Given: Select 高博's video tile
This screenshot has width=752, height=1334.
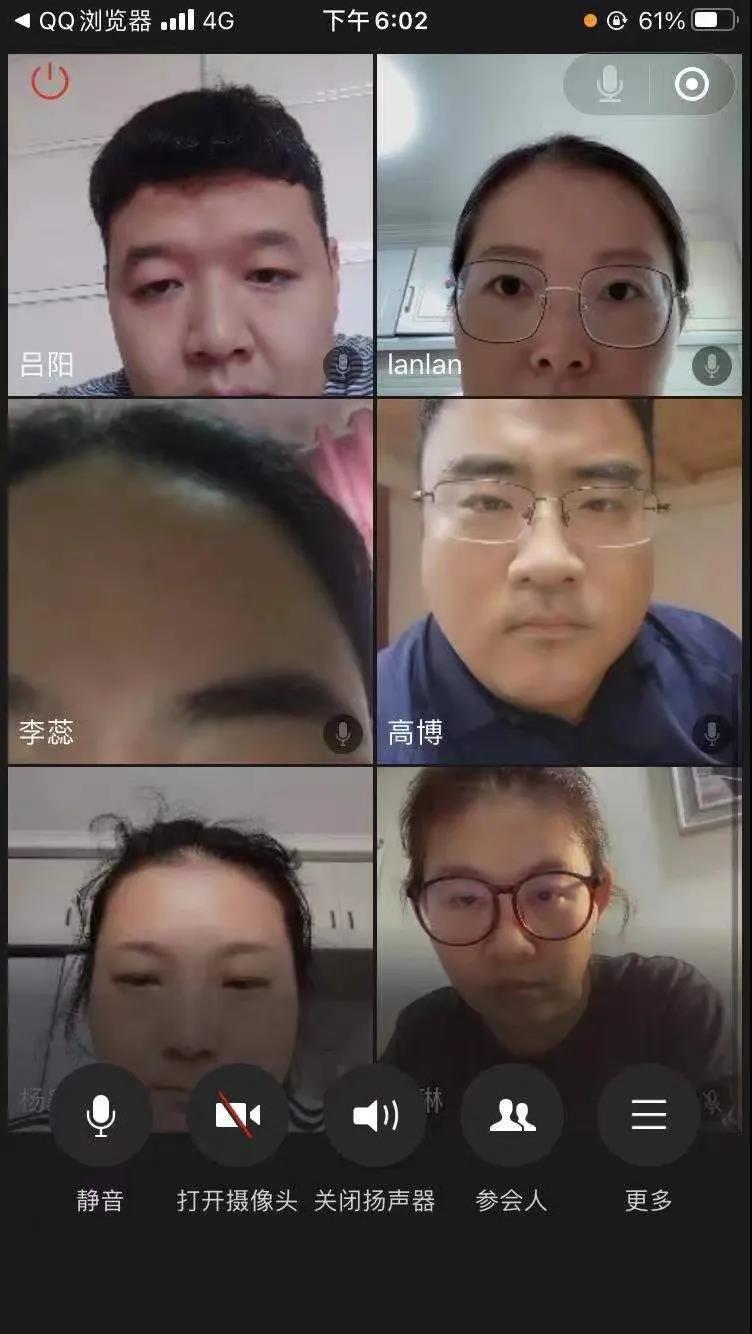Looking at the screenshot, I should point(560,580).
